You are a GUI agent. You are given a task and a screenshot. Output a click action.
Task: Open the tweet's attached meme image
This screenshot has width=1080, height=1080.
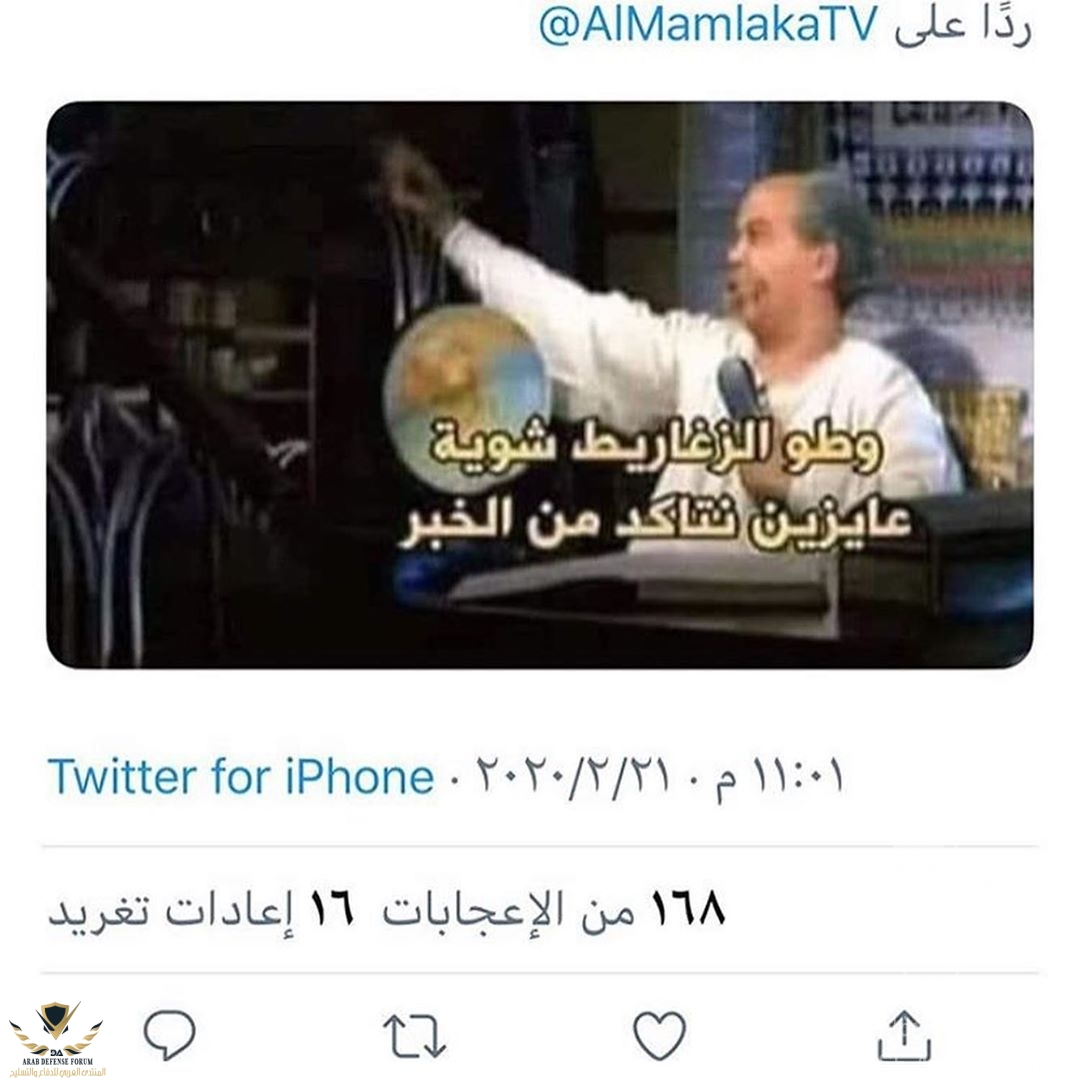point(540,385)
